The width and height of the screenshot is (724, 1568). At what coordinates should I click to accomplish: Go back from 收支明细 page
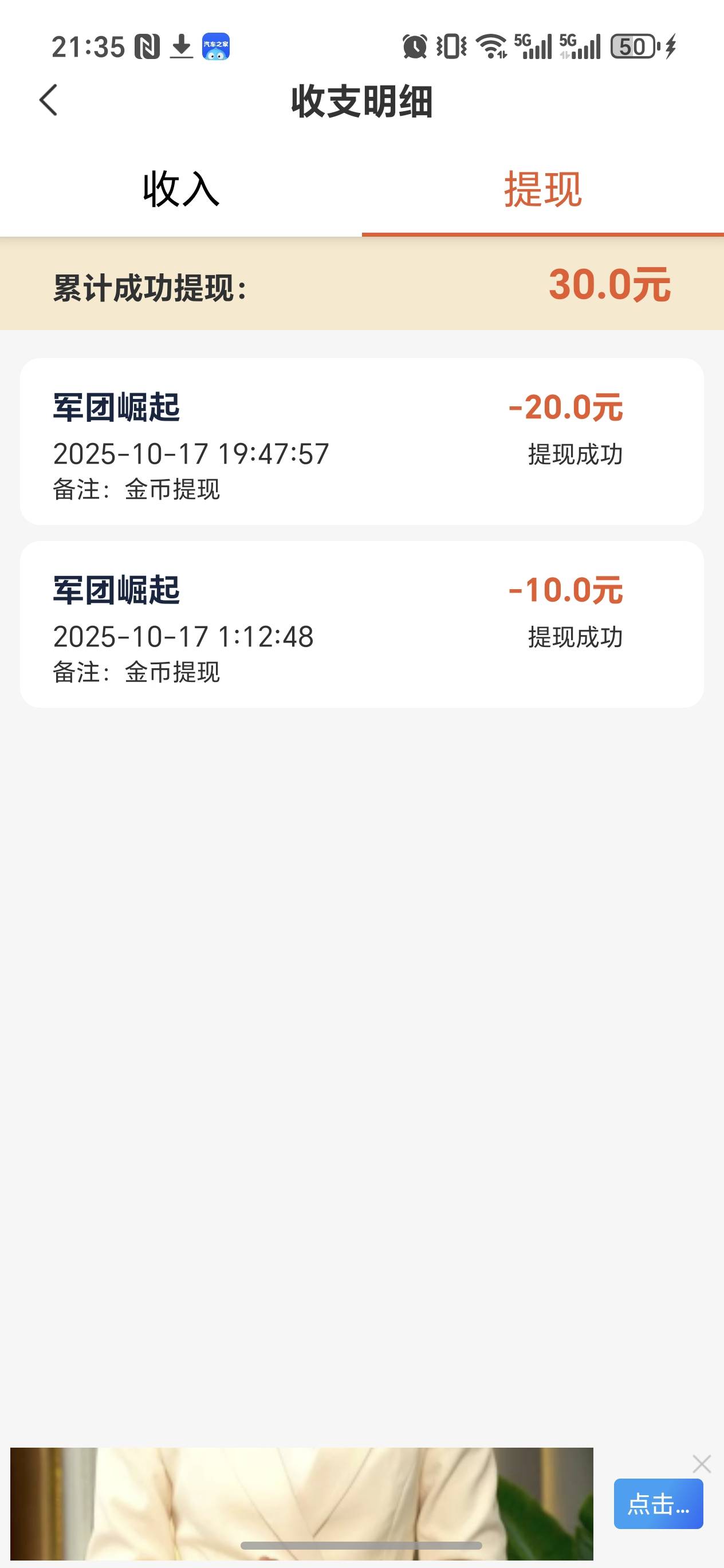pyautogui.click(x=49, y=100)
